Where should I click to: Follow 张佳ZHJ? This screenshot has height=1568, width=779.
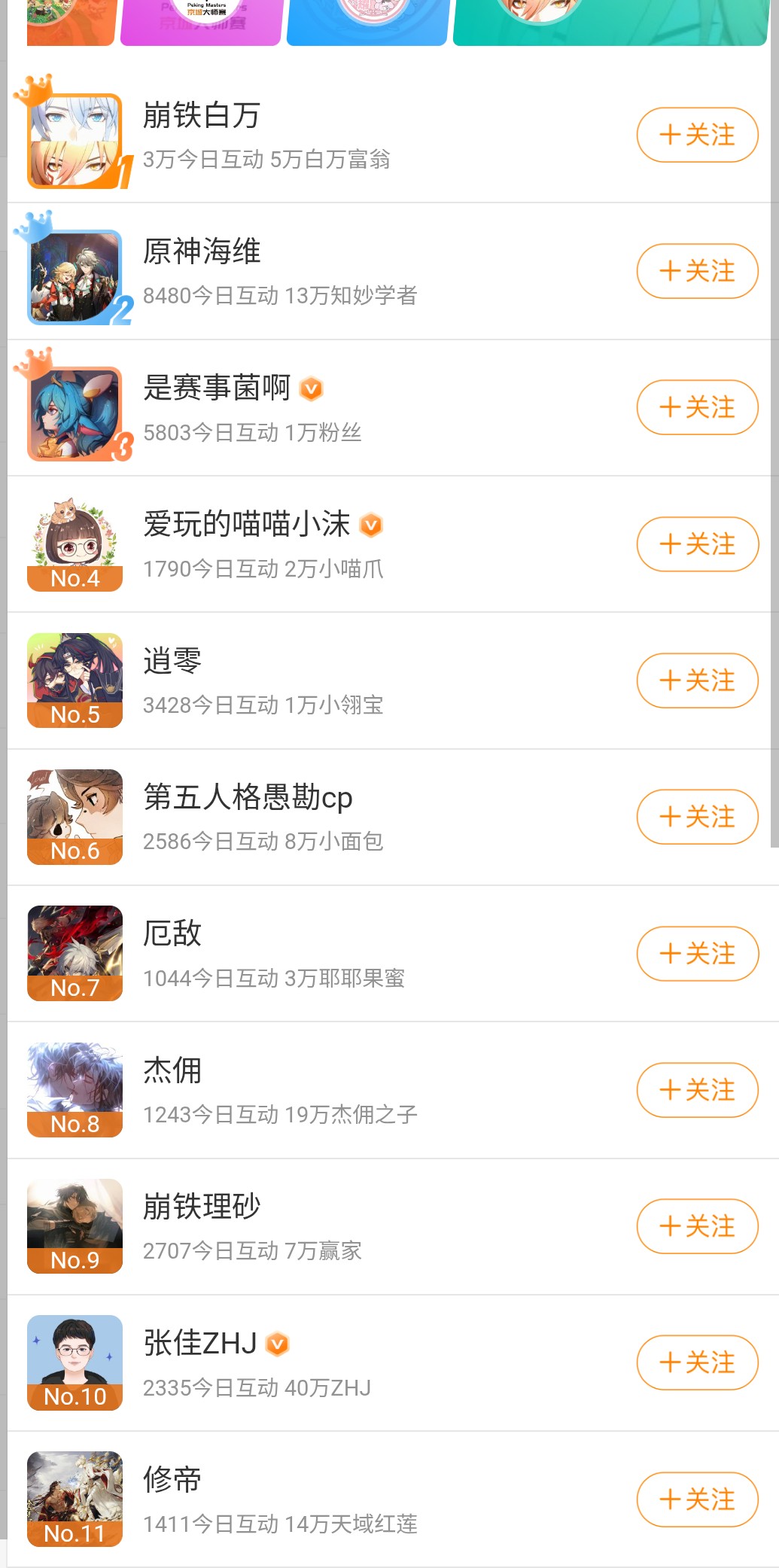[x=697, y=1362]
